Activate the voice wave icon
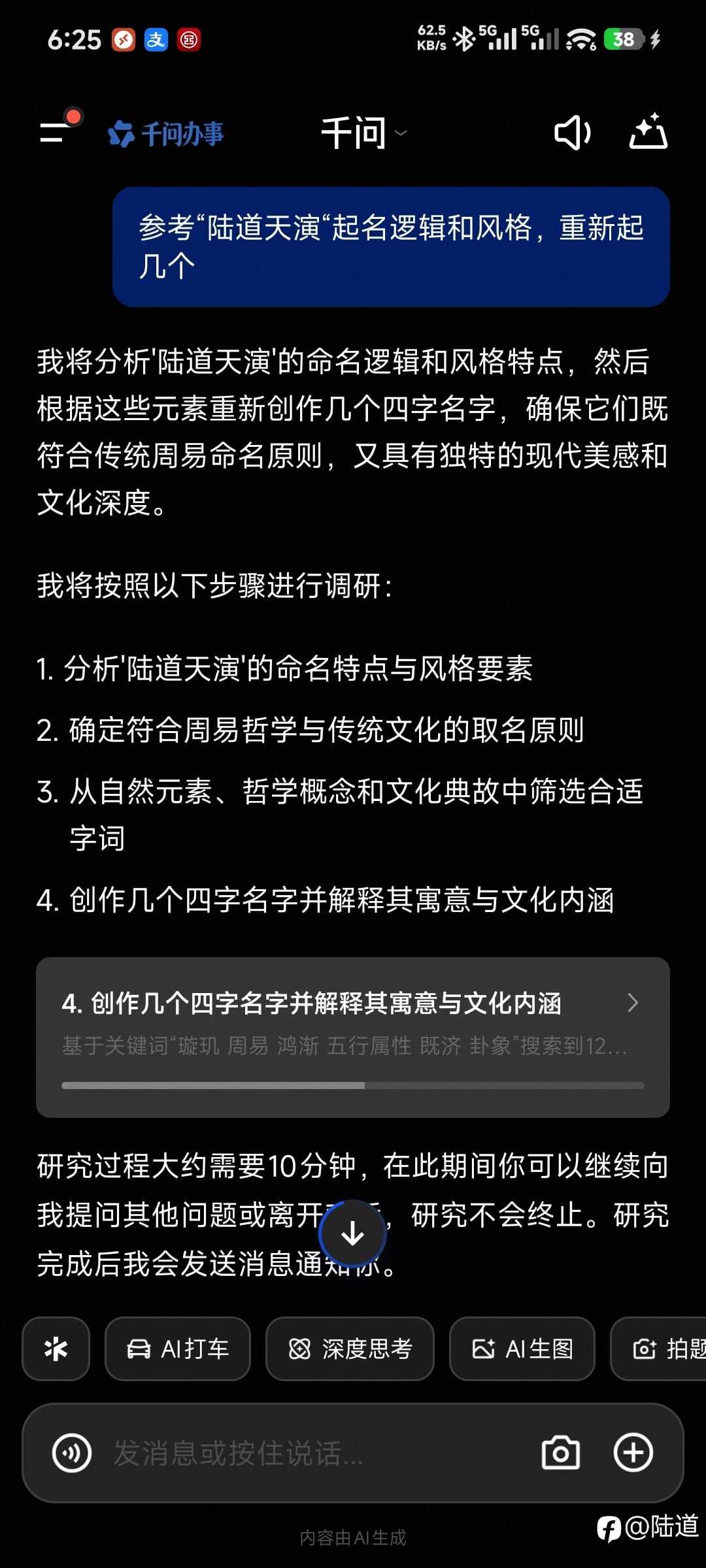 [72, 1452]
